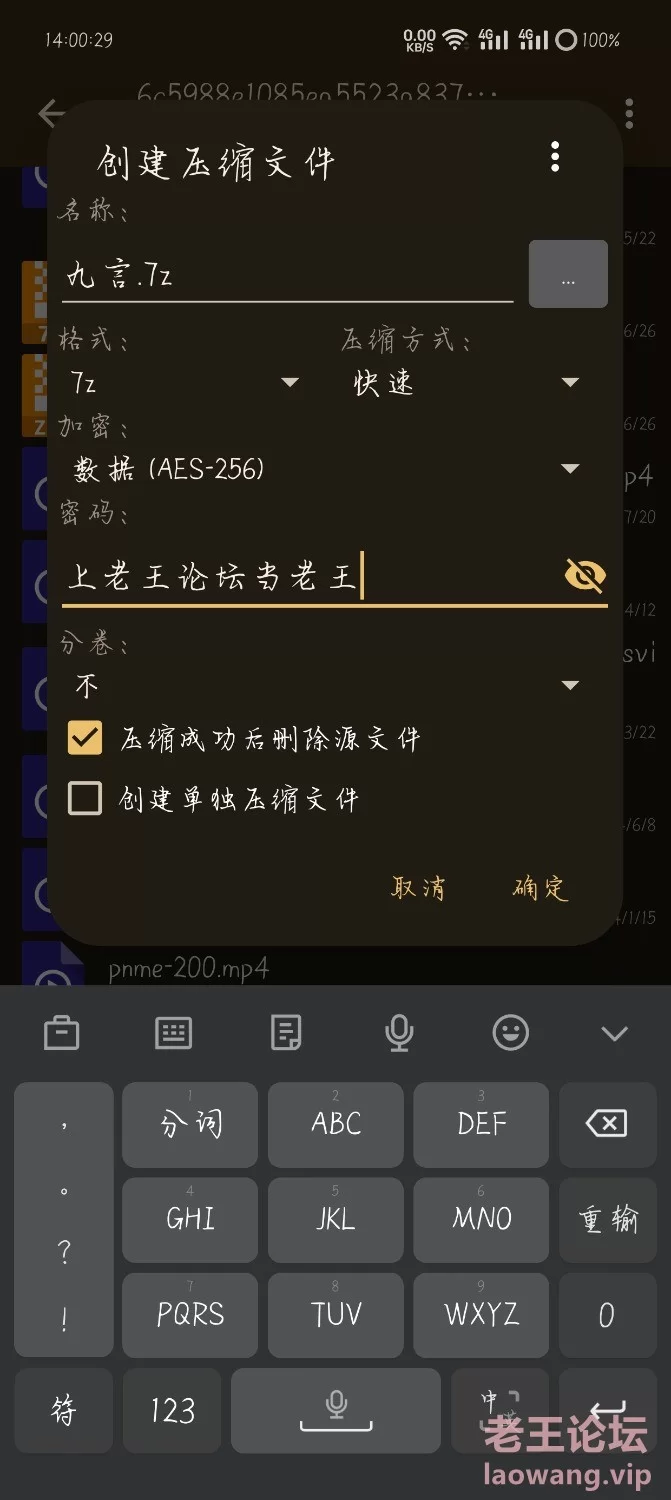Browse destination with the '...' button

click(x=568, y=274)
